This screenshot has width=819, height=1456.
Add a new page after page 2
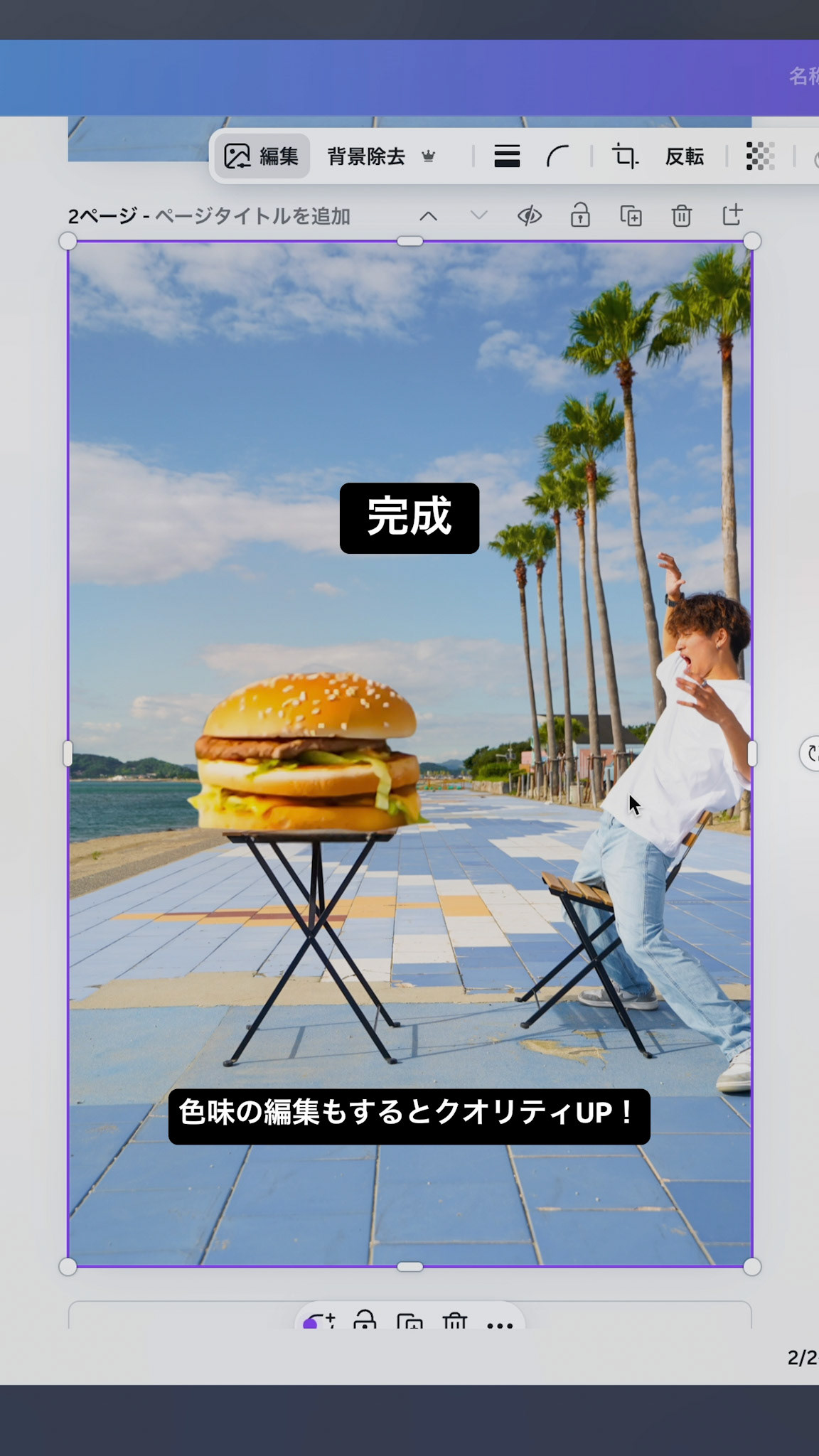point(732,215)
